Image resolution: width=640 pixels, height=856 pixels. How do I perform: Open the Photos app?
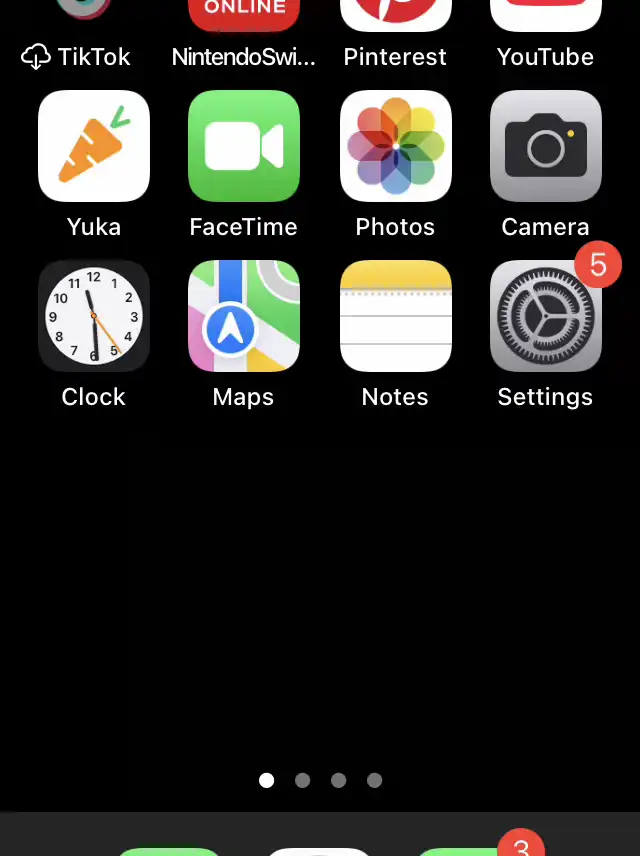point(395,146)
